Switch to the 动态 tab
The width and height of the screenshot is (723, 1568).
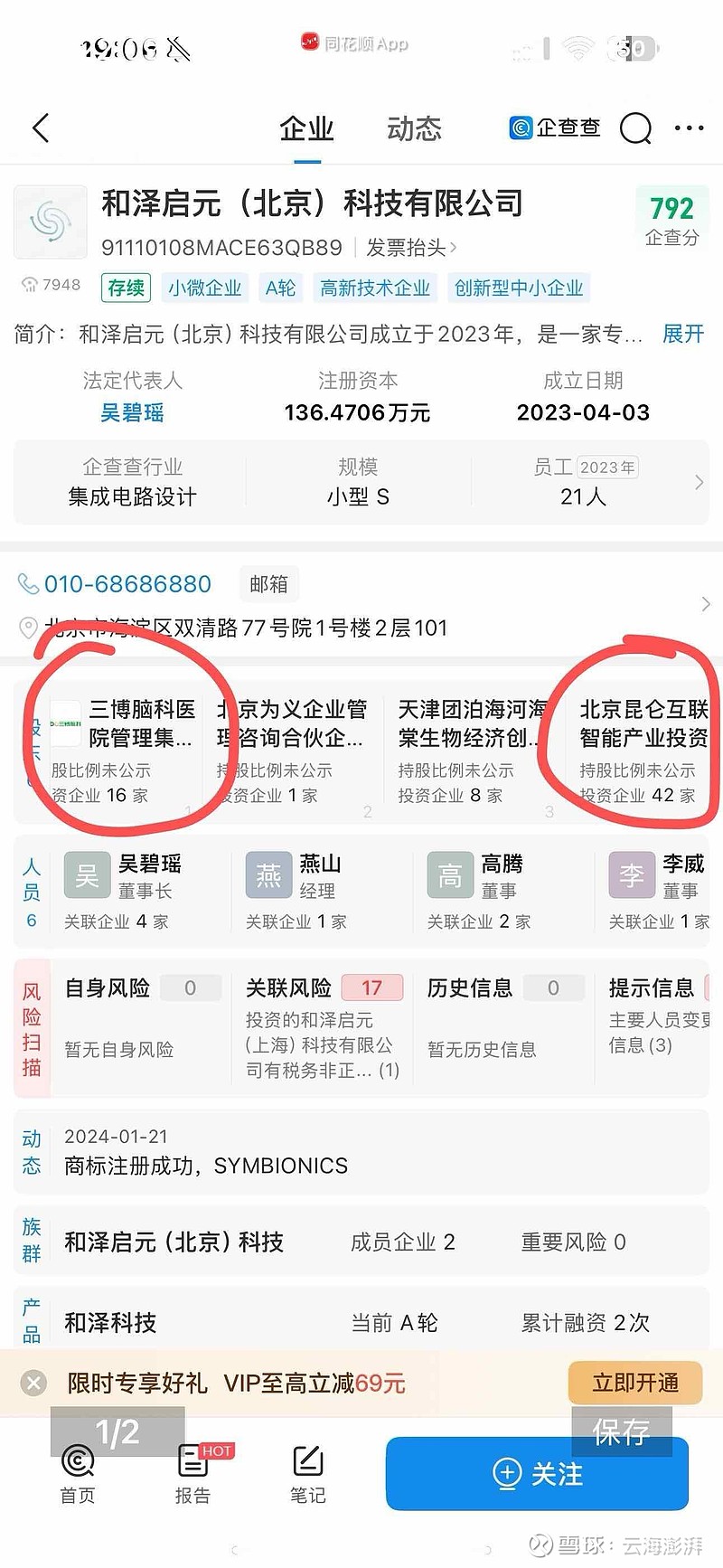[412, 128]
